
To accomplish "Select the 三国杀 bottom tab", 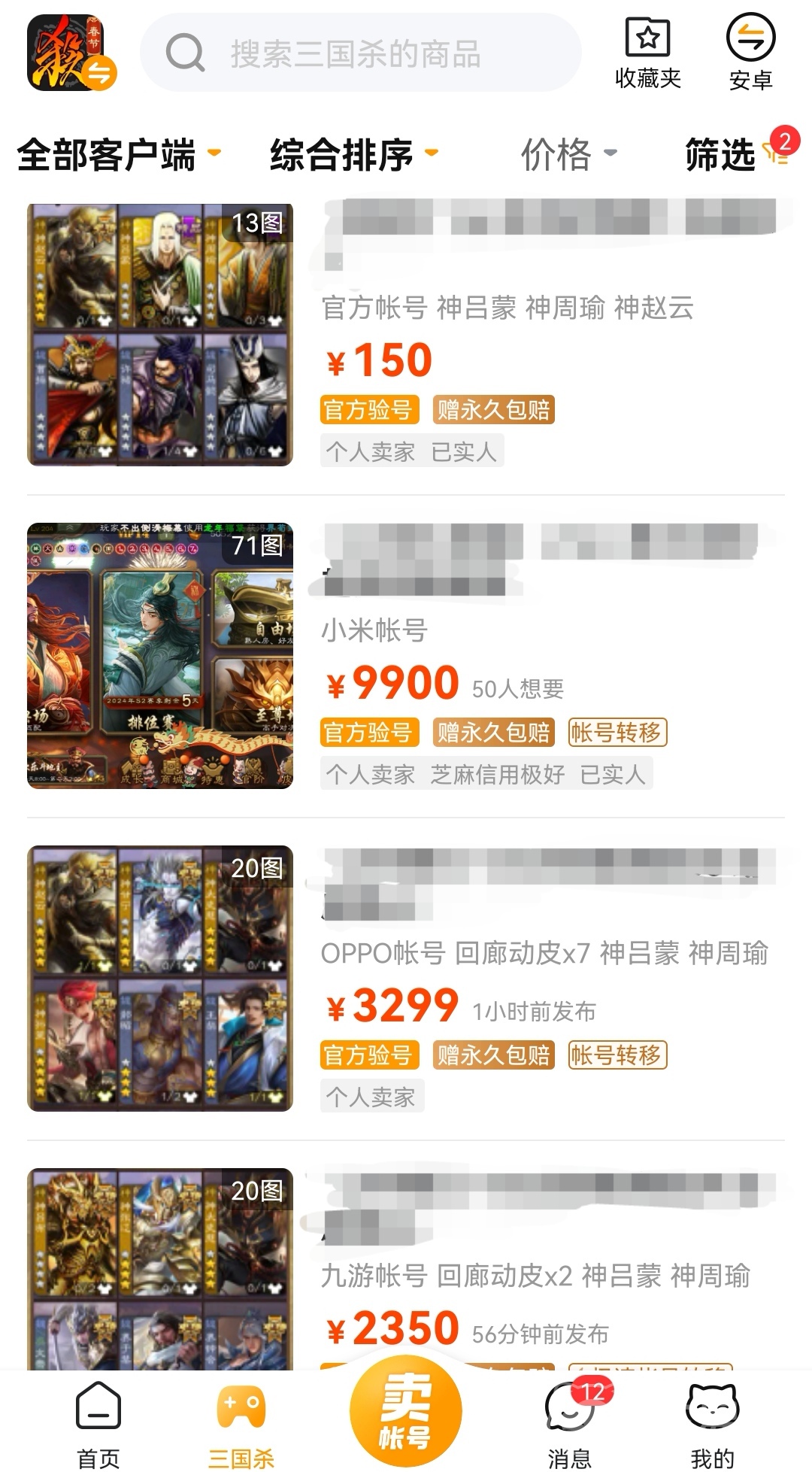I will [x=241, y=1422].
